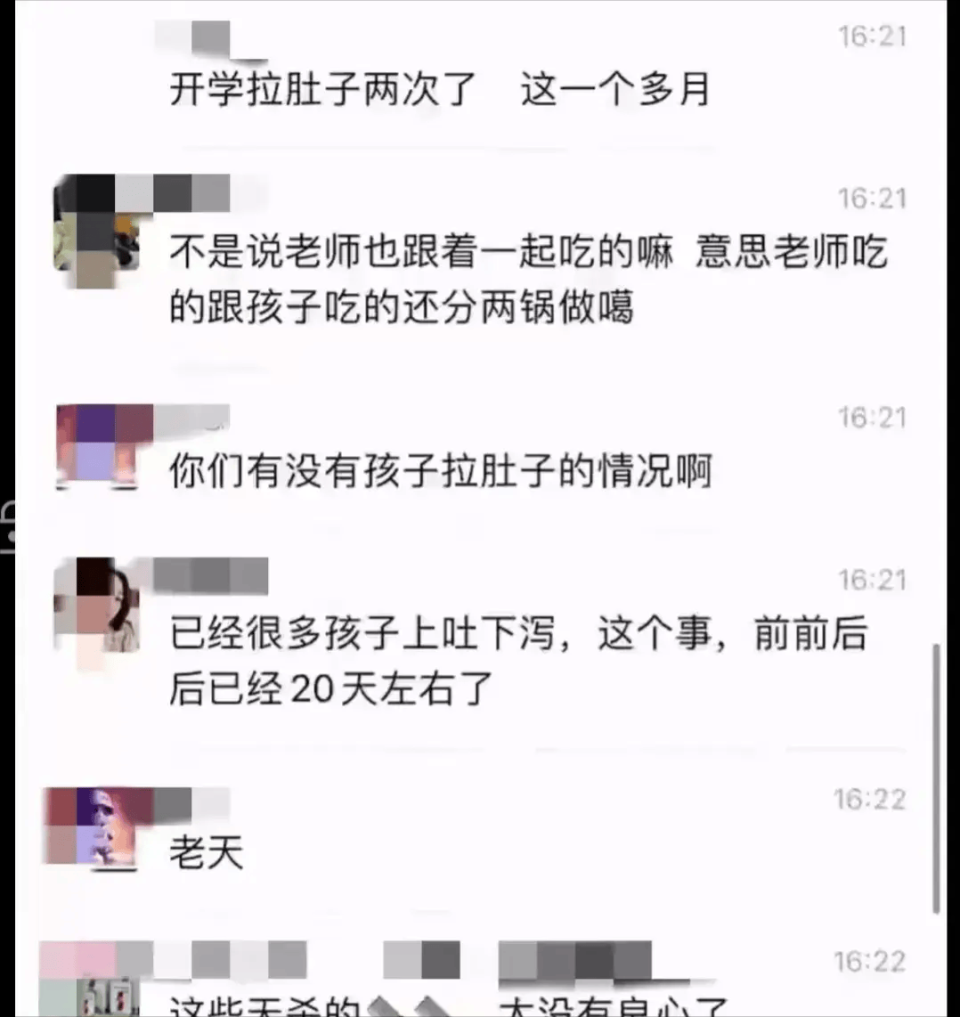Screen dimensions: 960x1017
Task: Select the message '开学拉肚子两次了 这一个多月'
Action: click(440, 90)
